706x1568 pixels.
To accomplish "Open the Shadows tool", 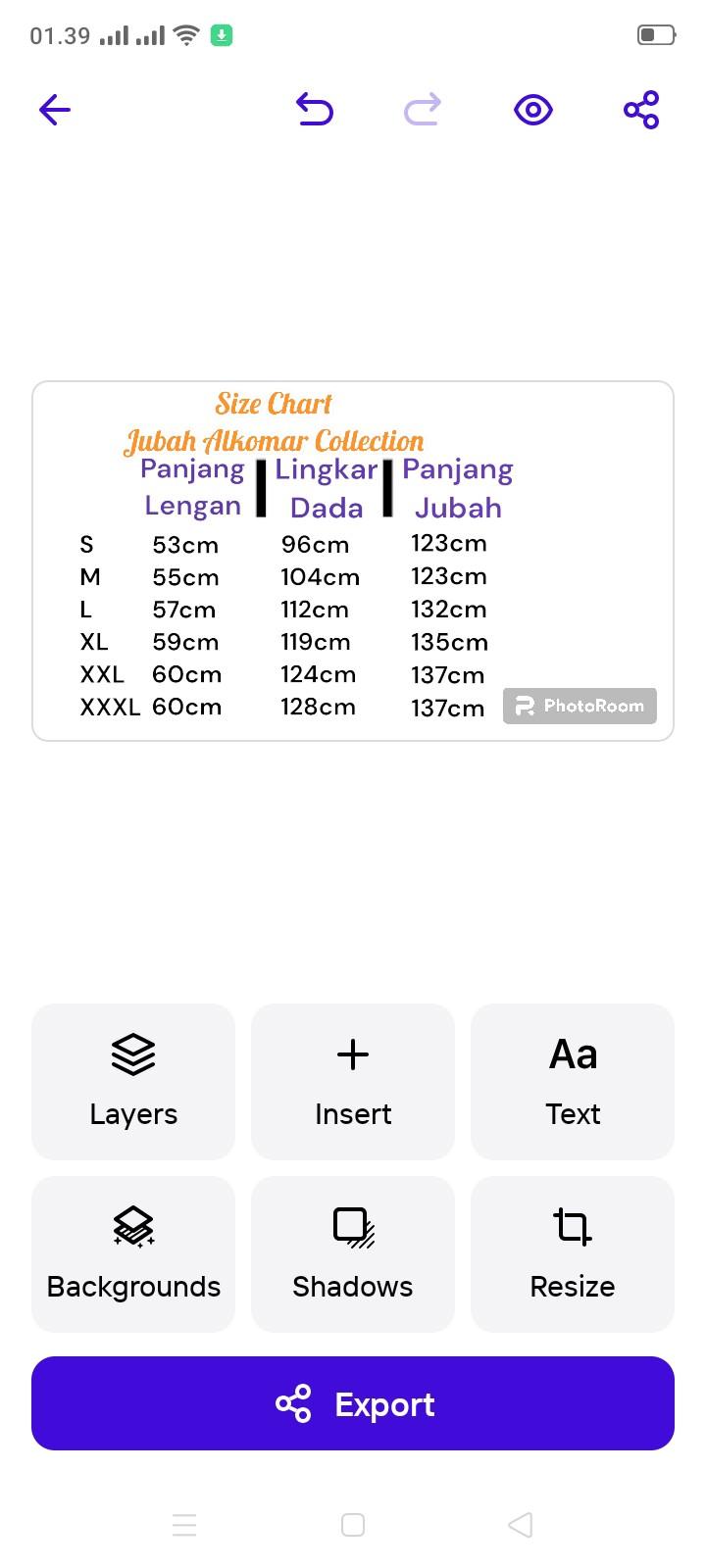I will 353,1254.
